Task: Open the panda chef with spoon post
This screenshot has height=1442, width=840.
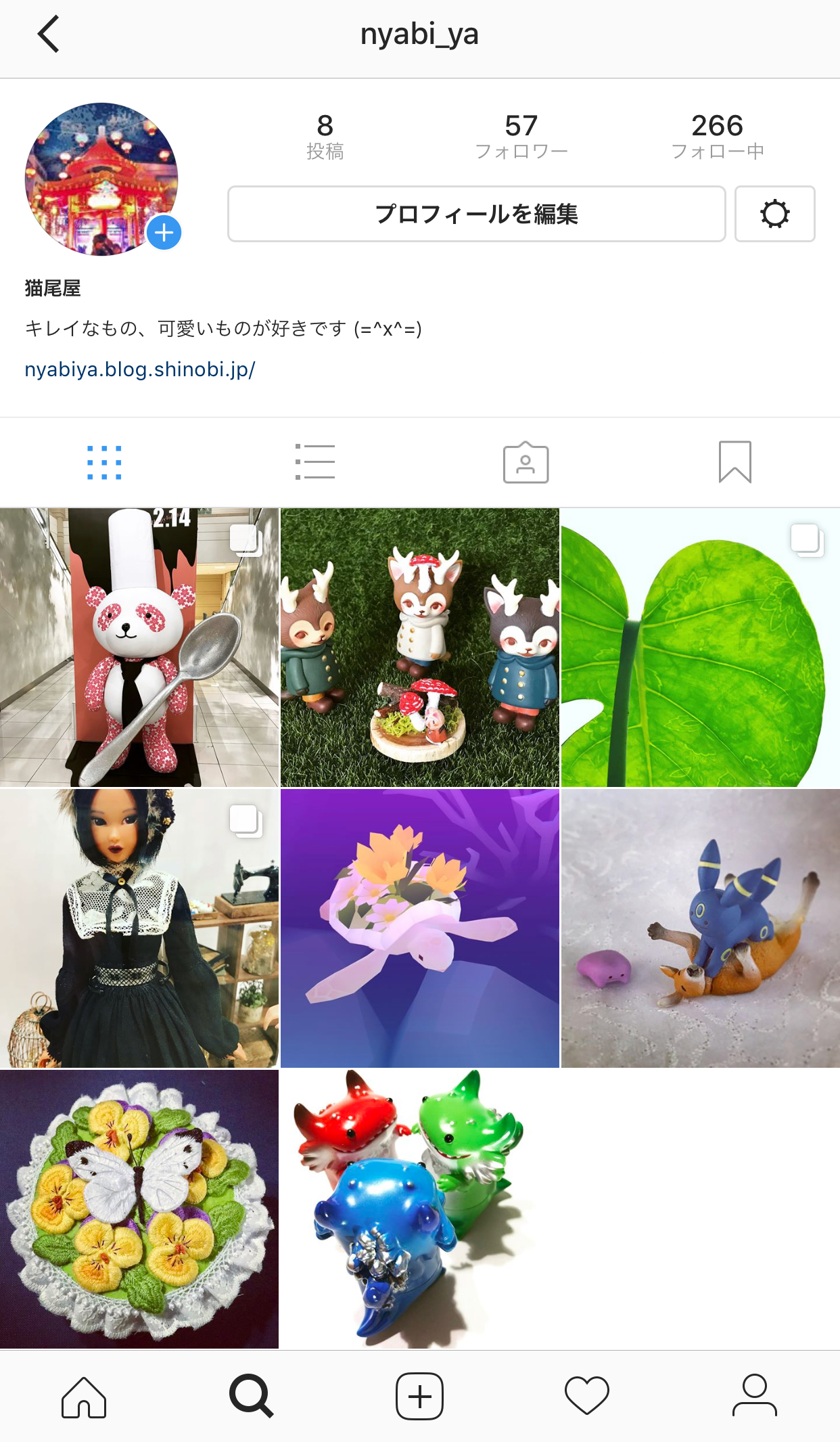Action: tap(139, 648)
